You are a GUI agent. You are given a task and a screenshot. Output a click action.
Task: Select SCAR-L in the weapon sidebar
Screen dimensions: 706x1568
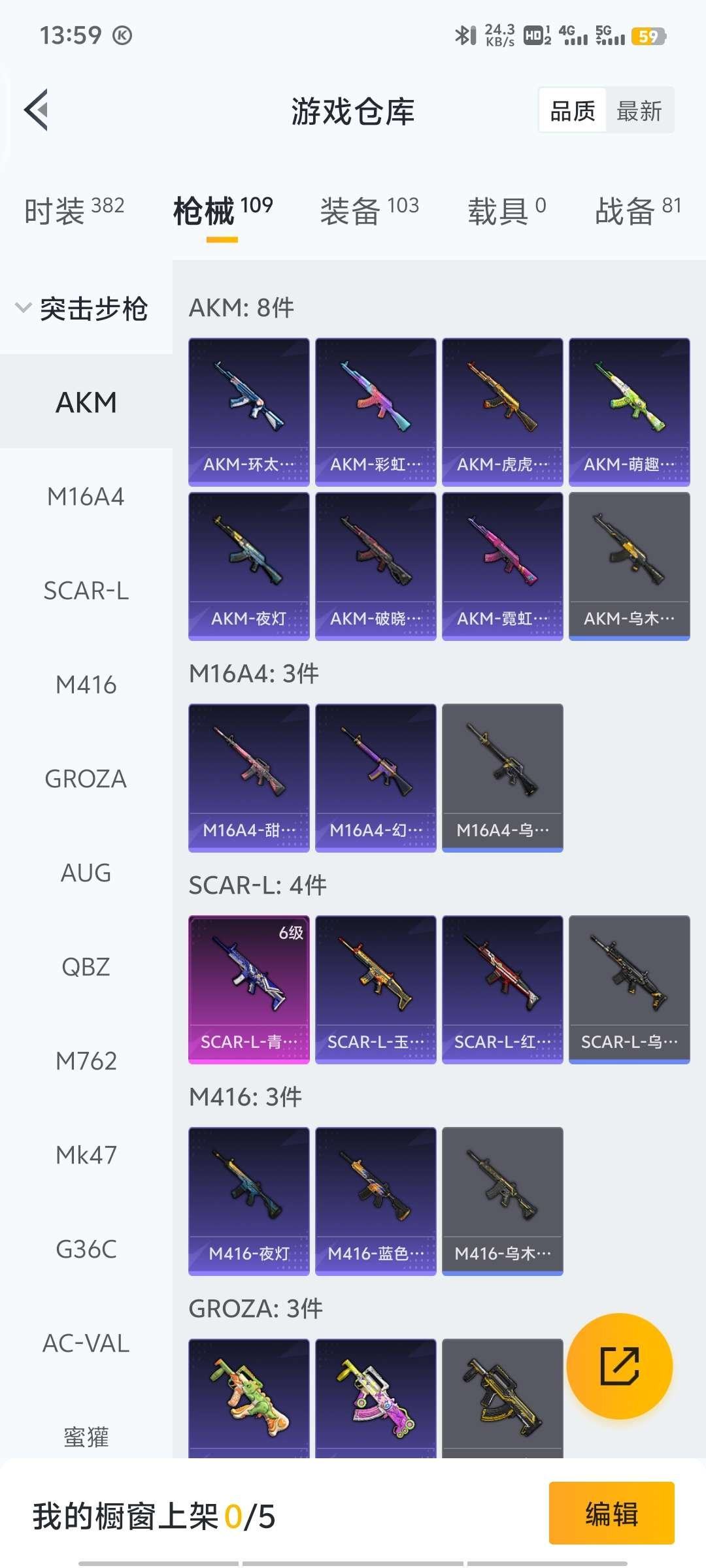pos(86,591)
